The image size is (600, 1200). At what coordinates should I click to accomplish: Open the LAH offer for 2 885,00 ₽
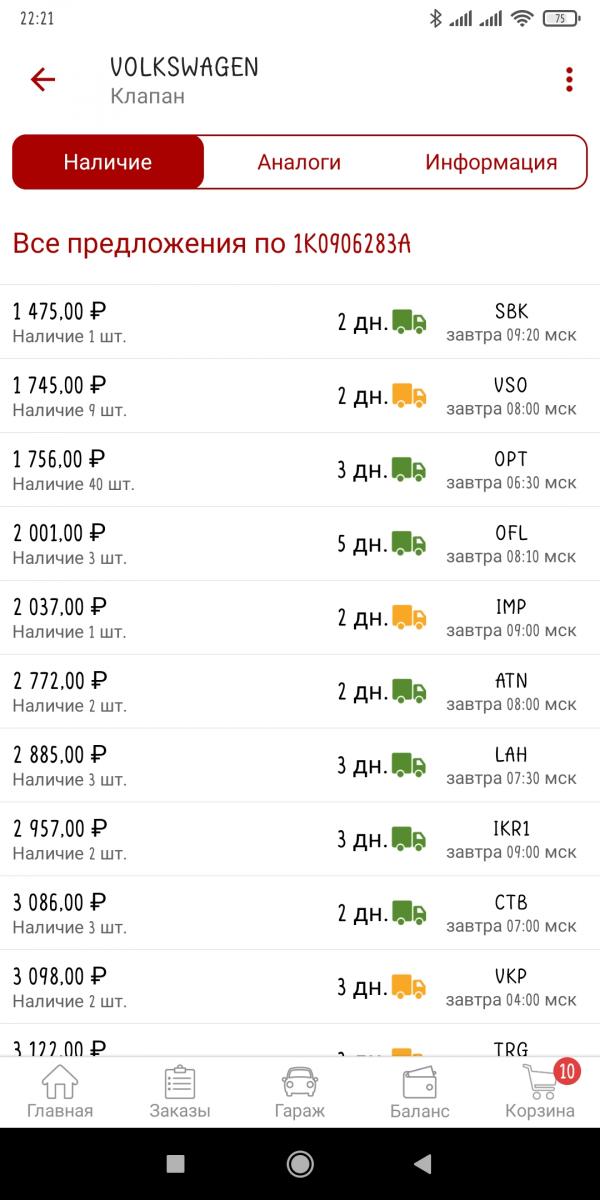(x=300, y=766)
